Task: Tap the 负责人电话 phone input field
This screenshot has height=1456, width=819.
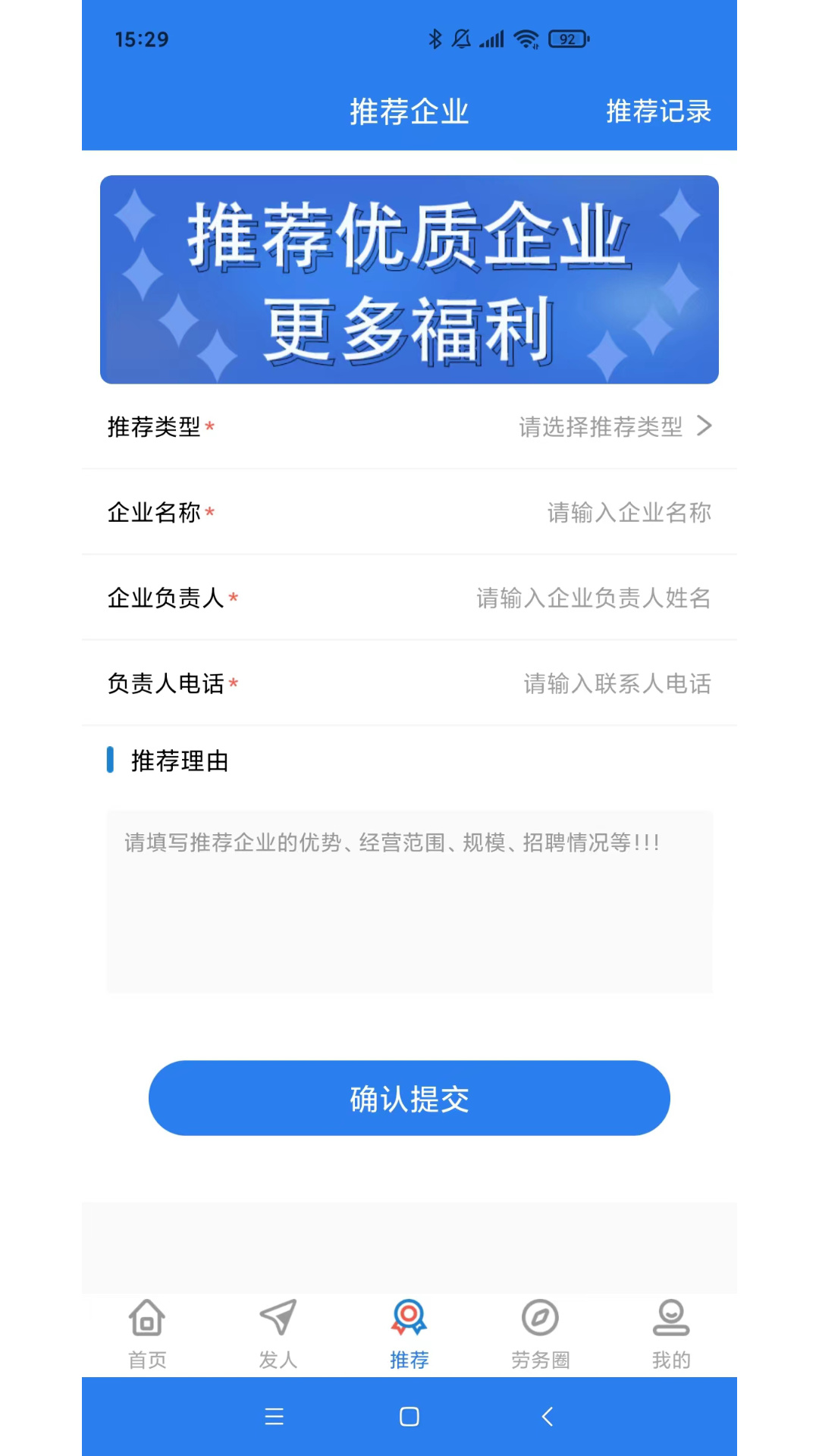Action: click(x=617, y=684)
